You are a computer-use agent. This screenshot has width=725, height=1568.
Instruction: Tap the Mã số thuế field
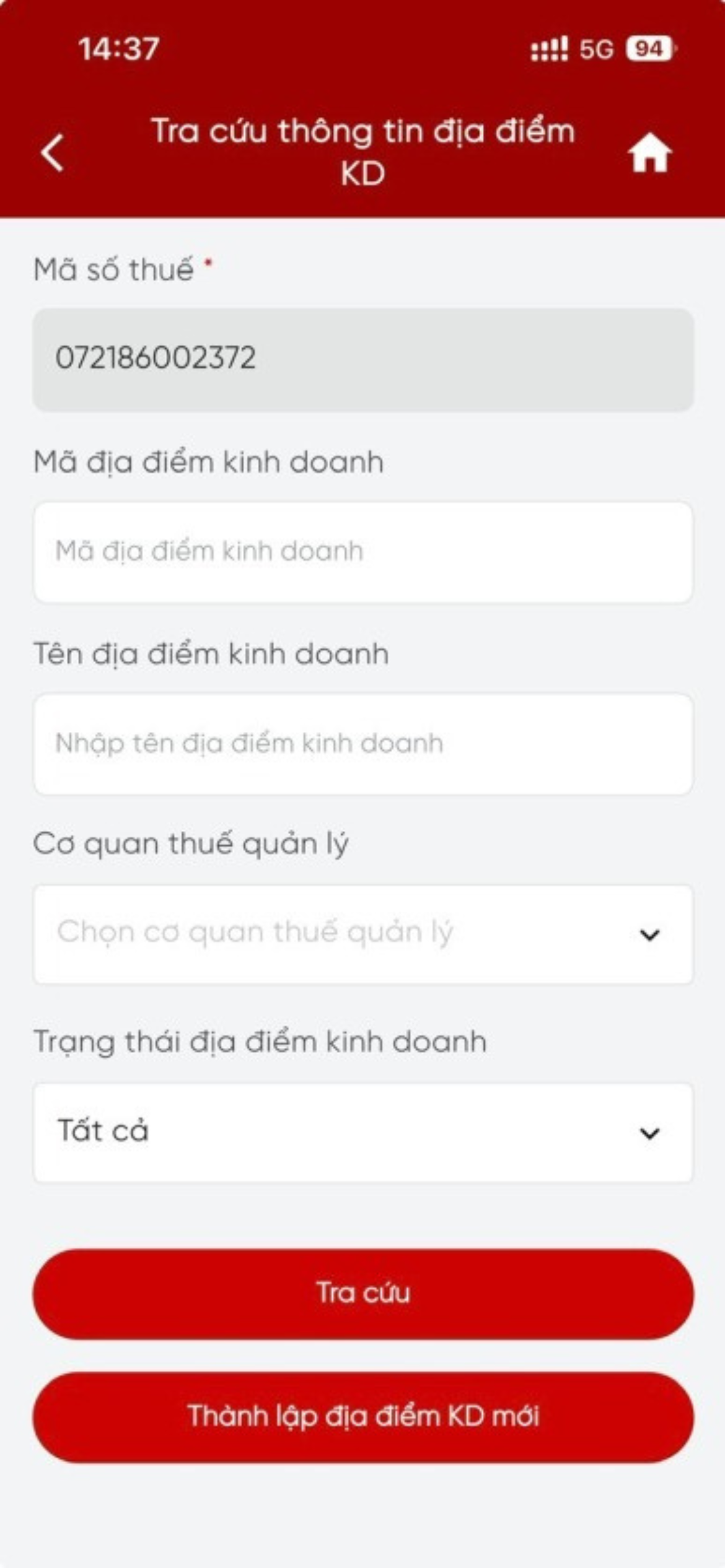point(362,359)
